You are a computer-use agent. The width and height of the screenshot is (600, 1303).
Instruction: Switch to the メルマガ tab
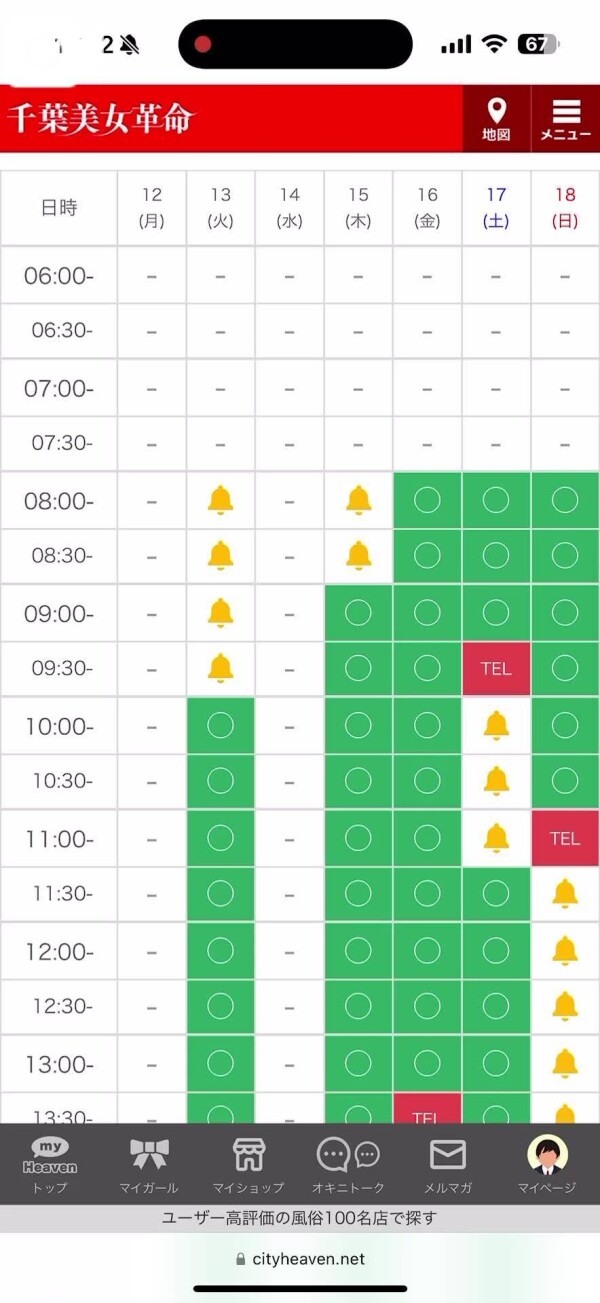448,1164
